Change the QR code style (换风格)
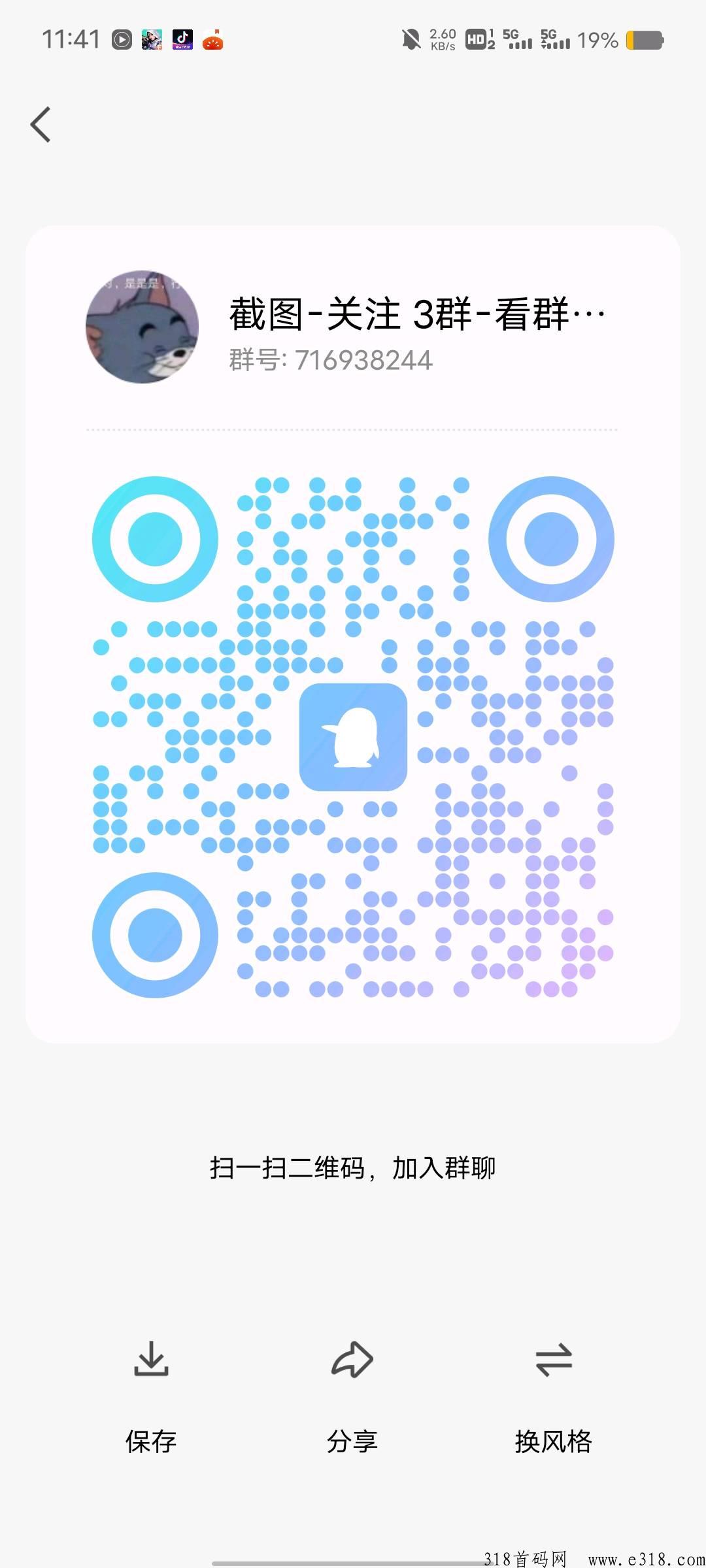Viewport: 706px width, 1568px height. point(554,1397)
